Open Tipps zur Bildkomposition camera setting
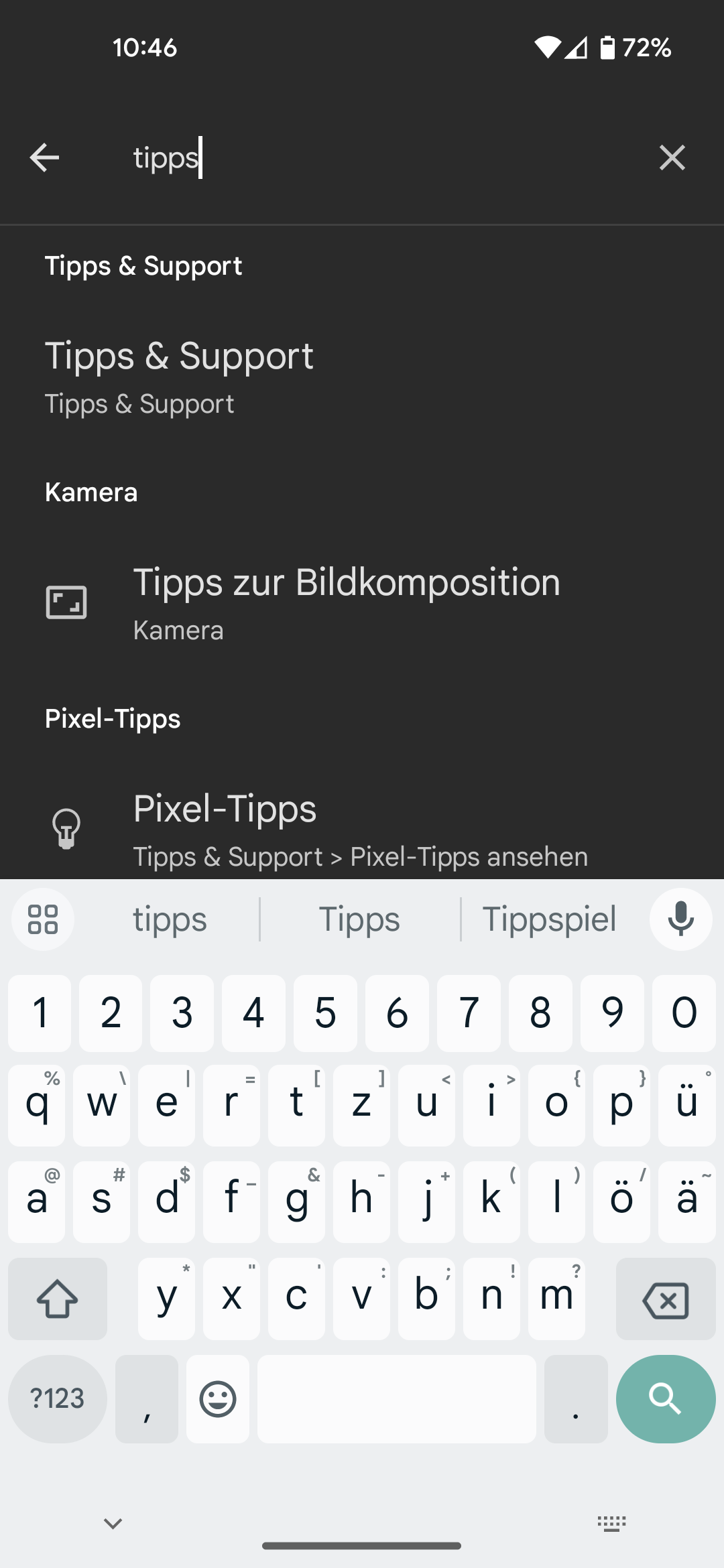Viewport: 724px width, 1568px height. click(346, 602)
